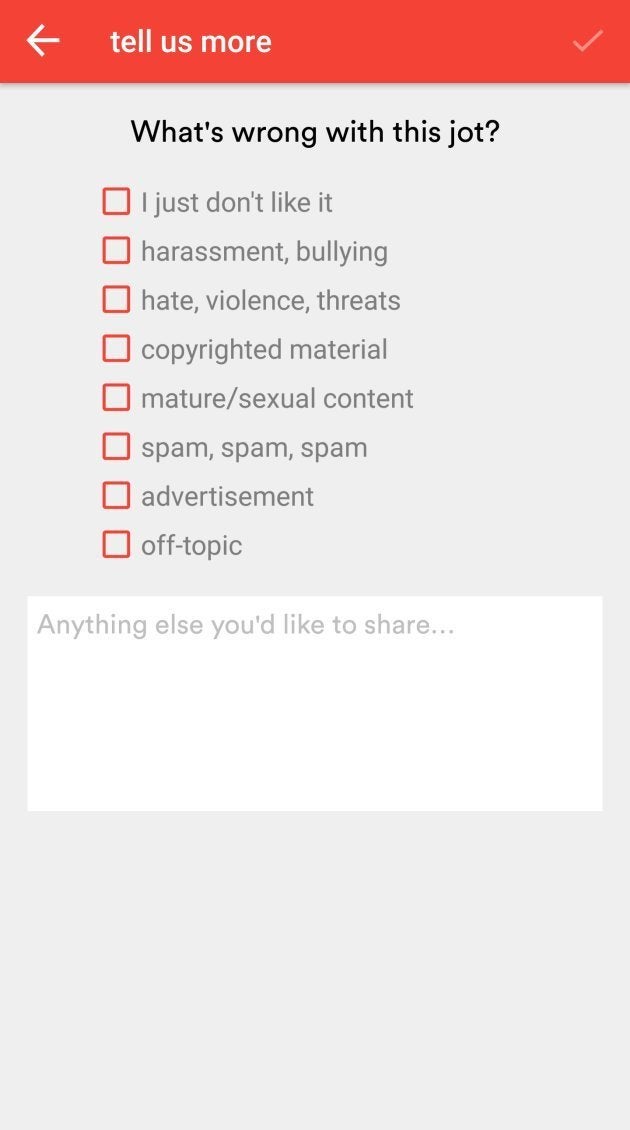The image size is (630, 1130).
Task: Mark the jot as copyrighted material
Action: (116, 349)
